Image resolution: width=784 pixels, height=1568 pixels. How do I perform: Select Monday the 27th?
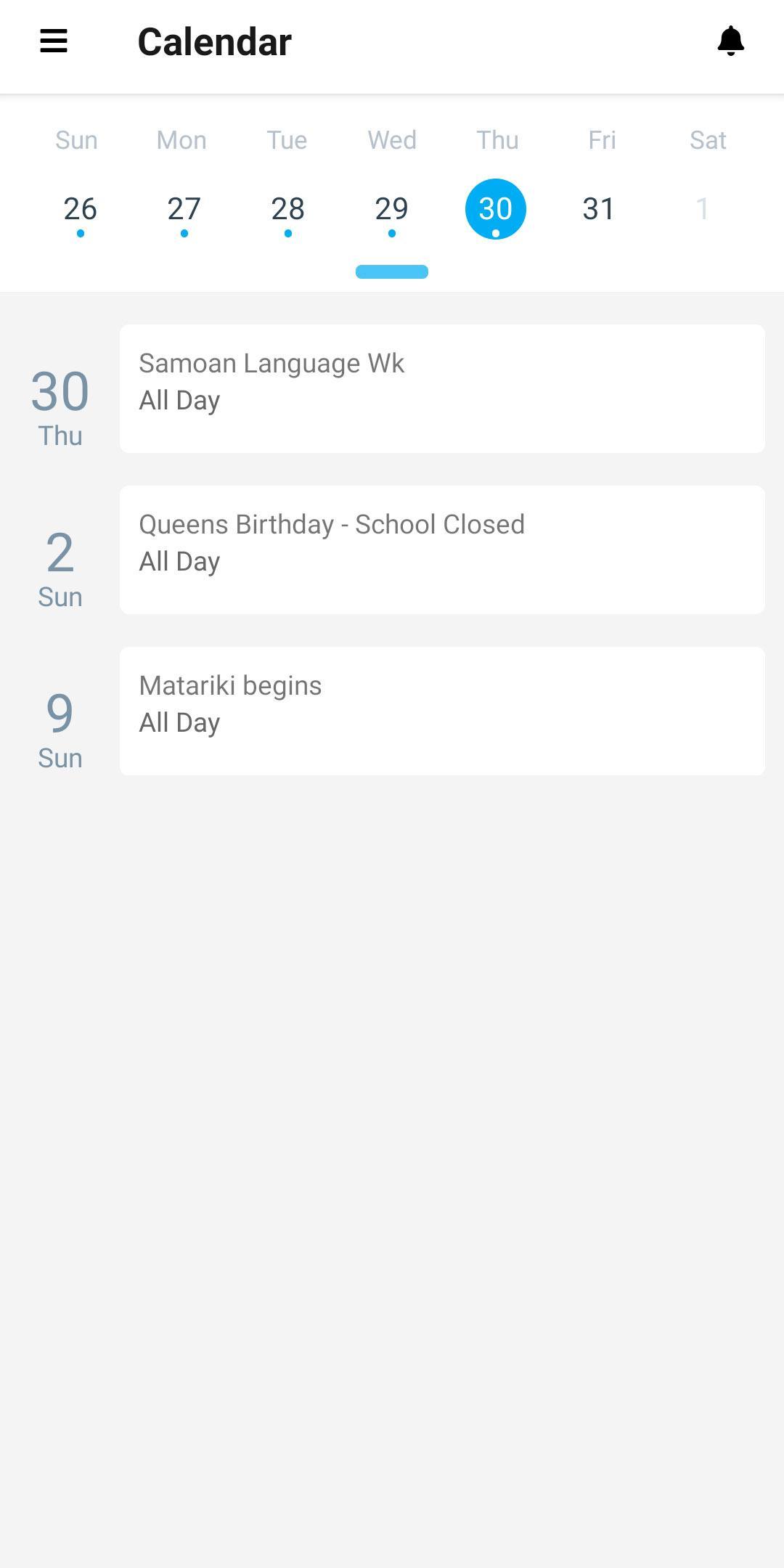[x=184, y=209]
